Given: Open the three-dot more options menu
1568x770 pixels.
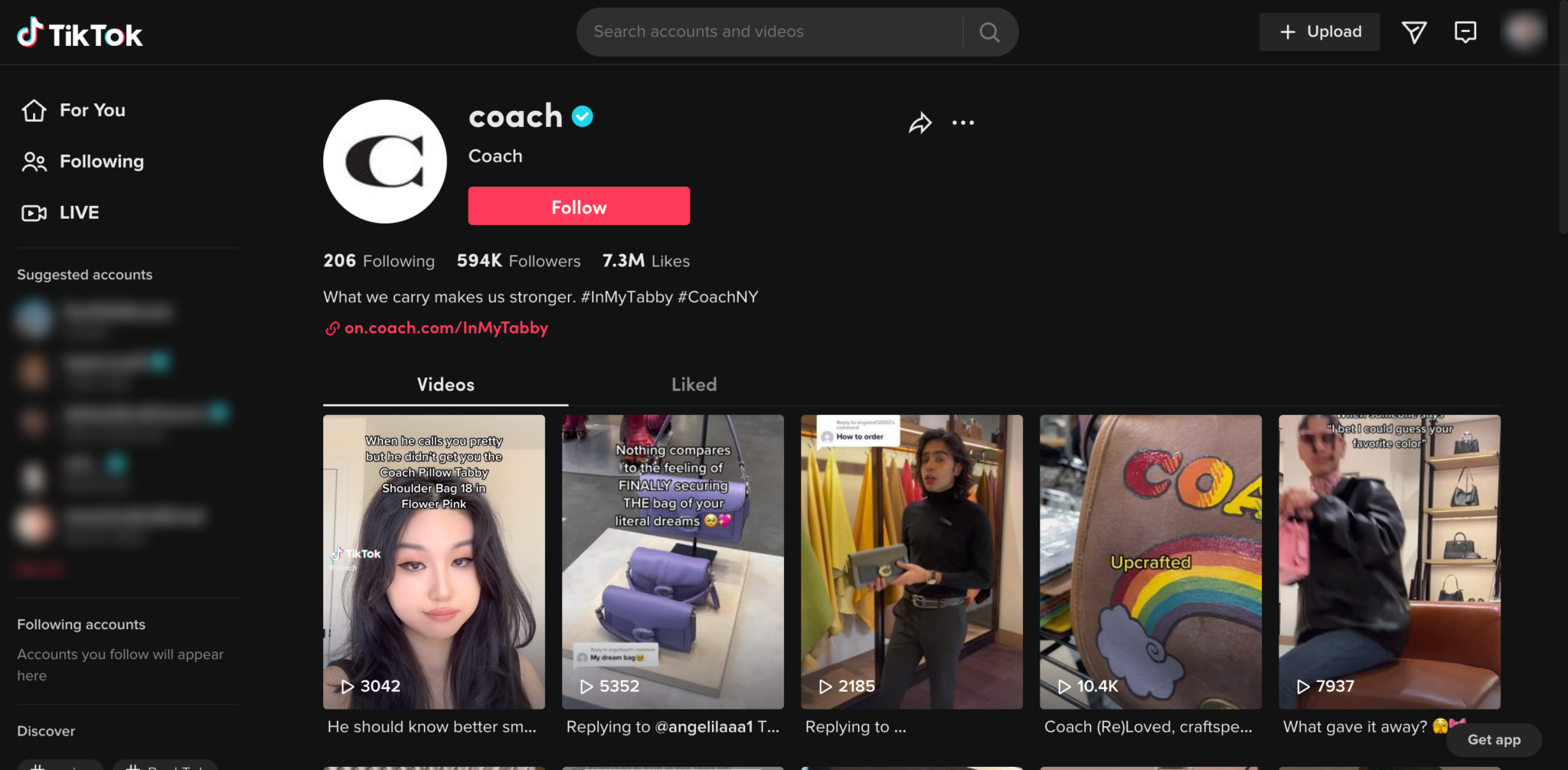Looking at the screenshot, I should (963, 122).
